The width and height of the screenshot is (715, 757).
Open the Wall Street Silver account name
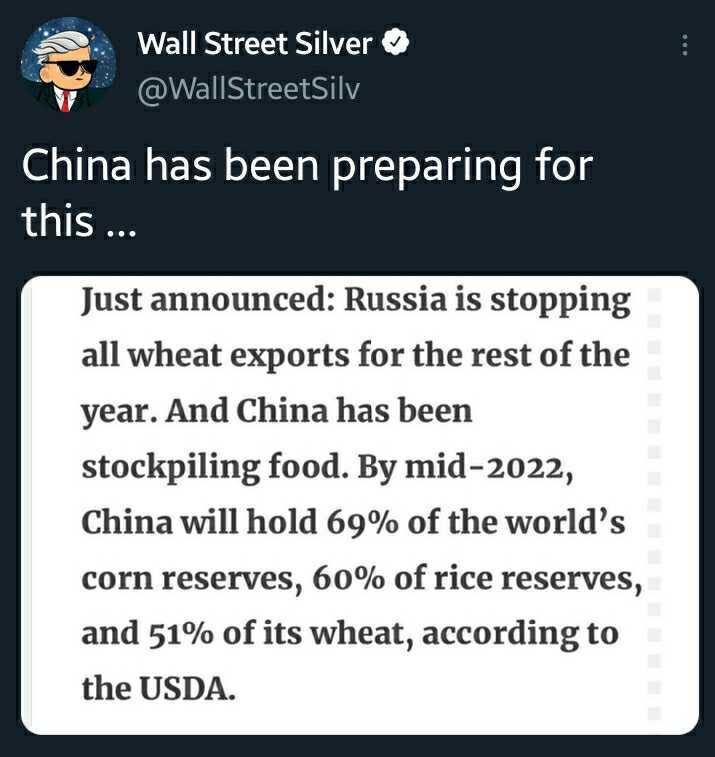tap(254, 43)
